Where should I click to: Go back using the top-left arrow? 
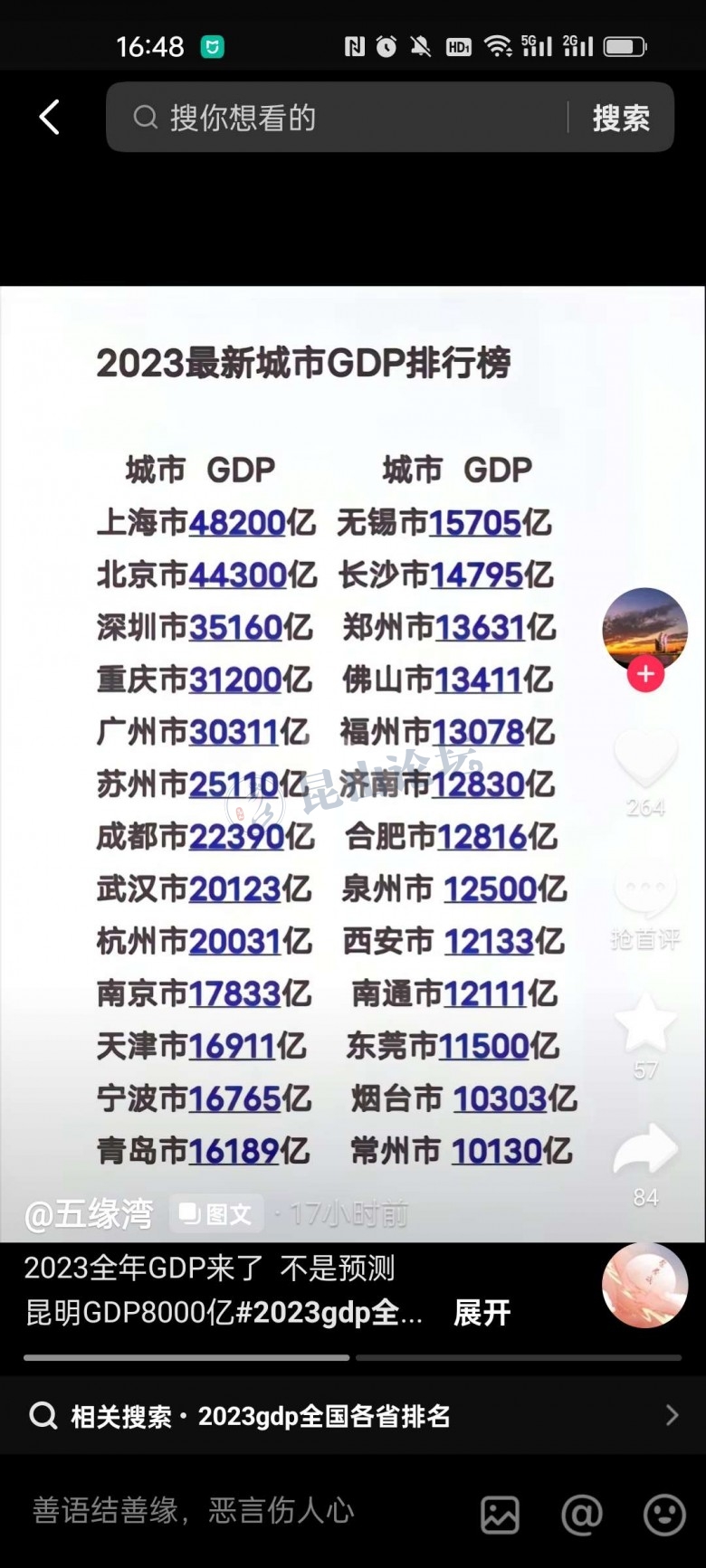click(x=50, y=118)
